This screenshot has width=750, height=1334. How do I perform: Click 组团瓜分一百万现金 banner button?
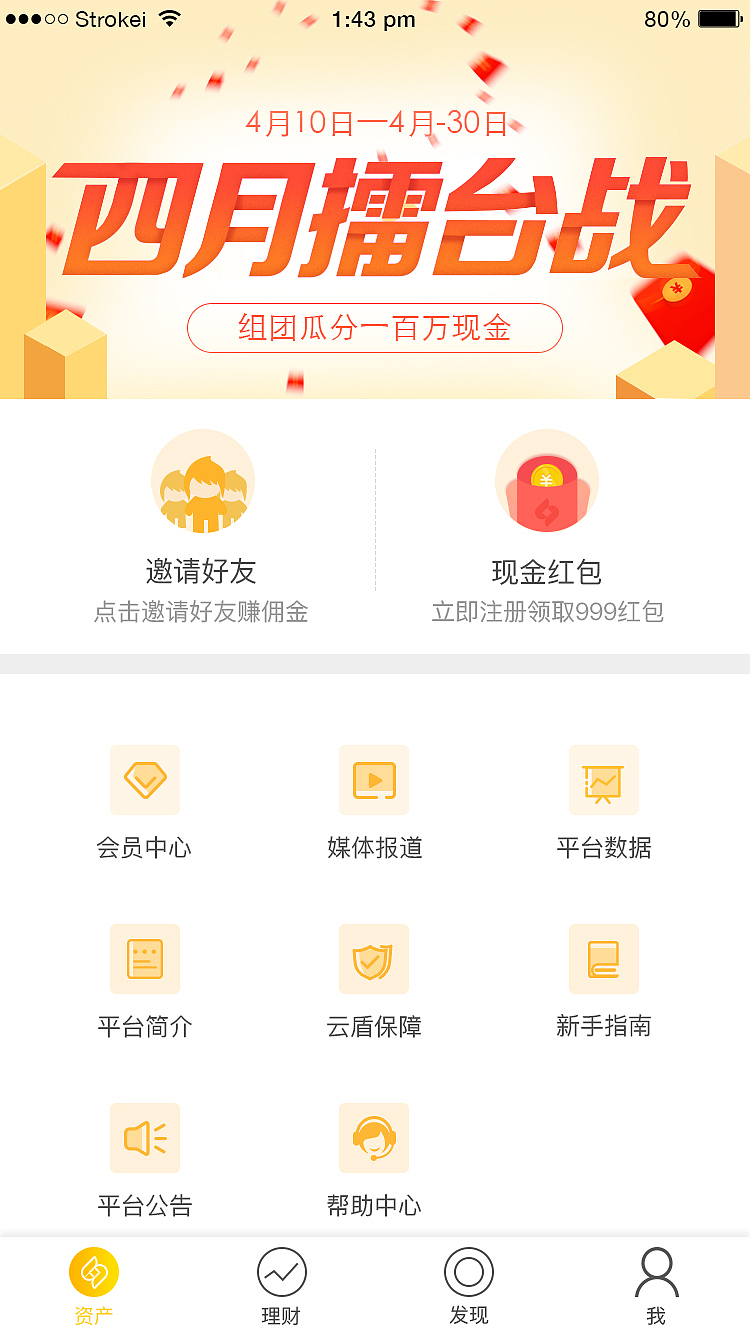pos(375,328)
